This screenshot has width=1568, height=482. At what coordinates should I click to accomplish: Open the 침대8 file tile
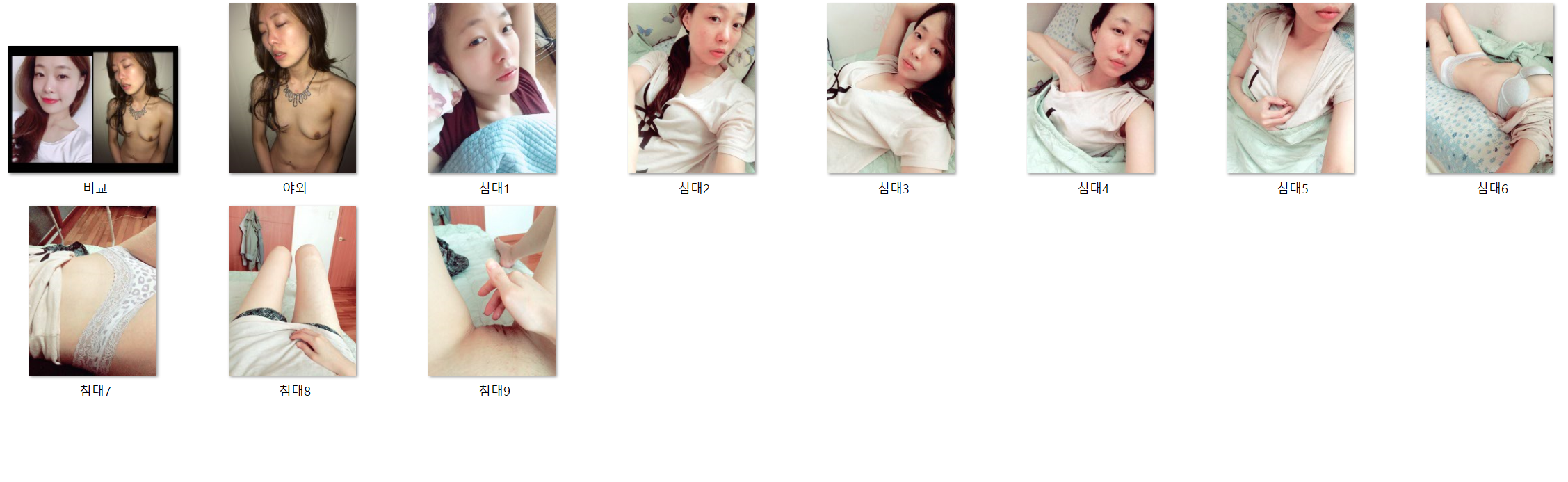click(x=293, y=291)
